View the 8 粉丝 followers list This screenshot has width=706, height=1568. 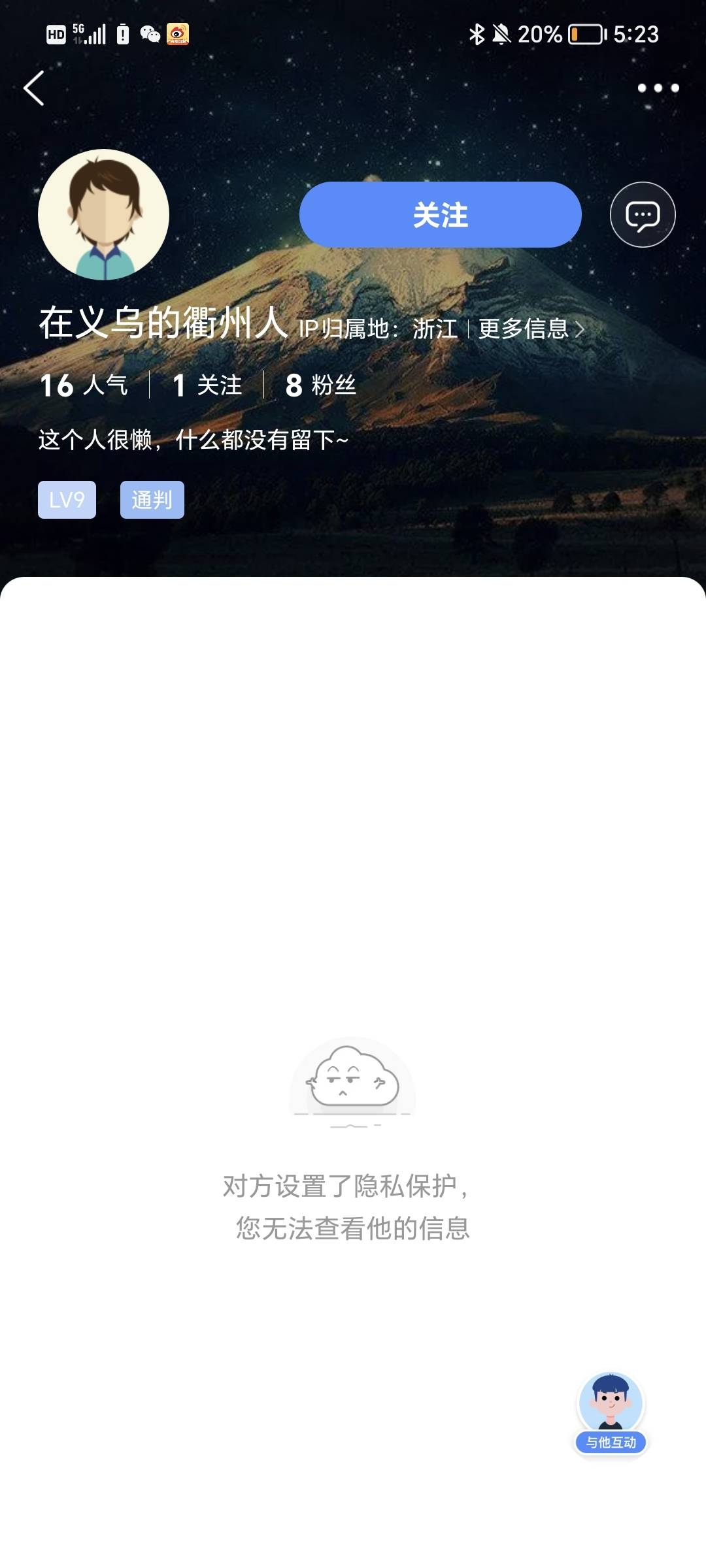click(x=320, y=385)
